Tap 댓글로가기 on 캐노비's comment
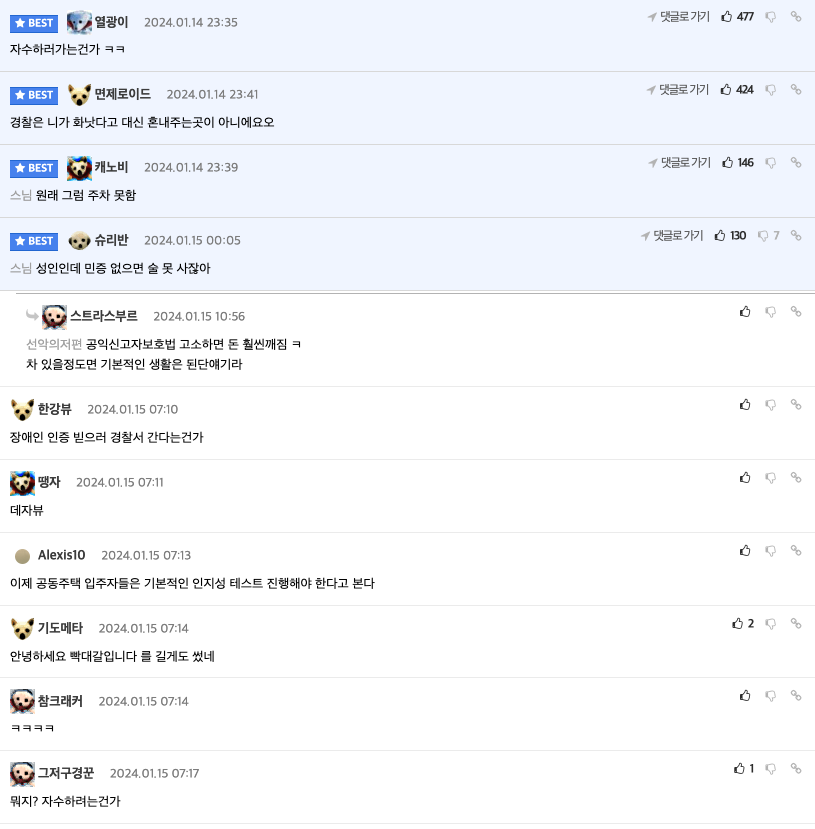This screenshot has width=815, height=829. point(679,162)
